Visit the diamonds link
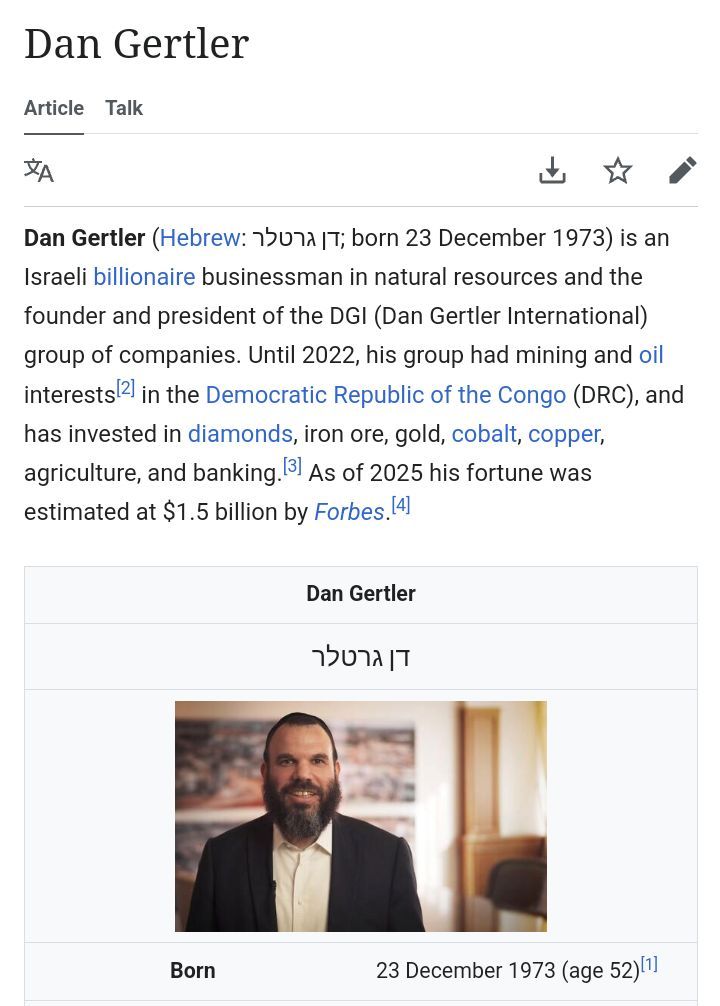The image size is (720, 1006). (x=240, y=434)
